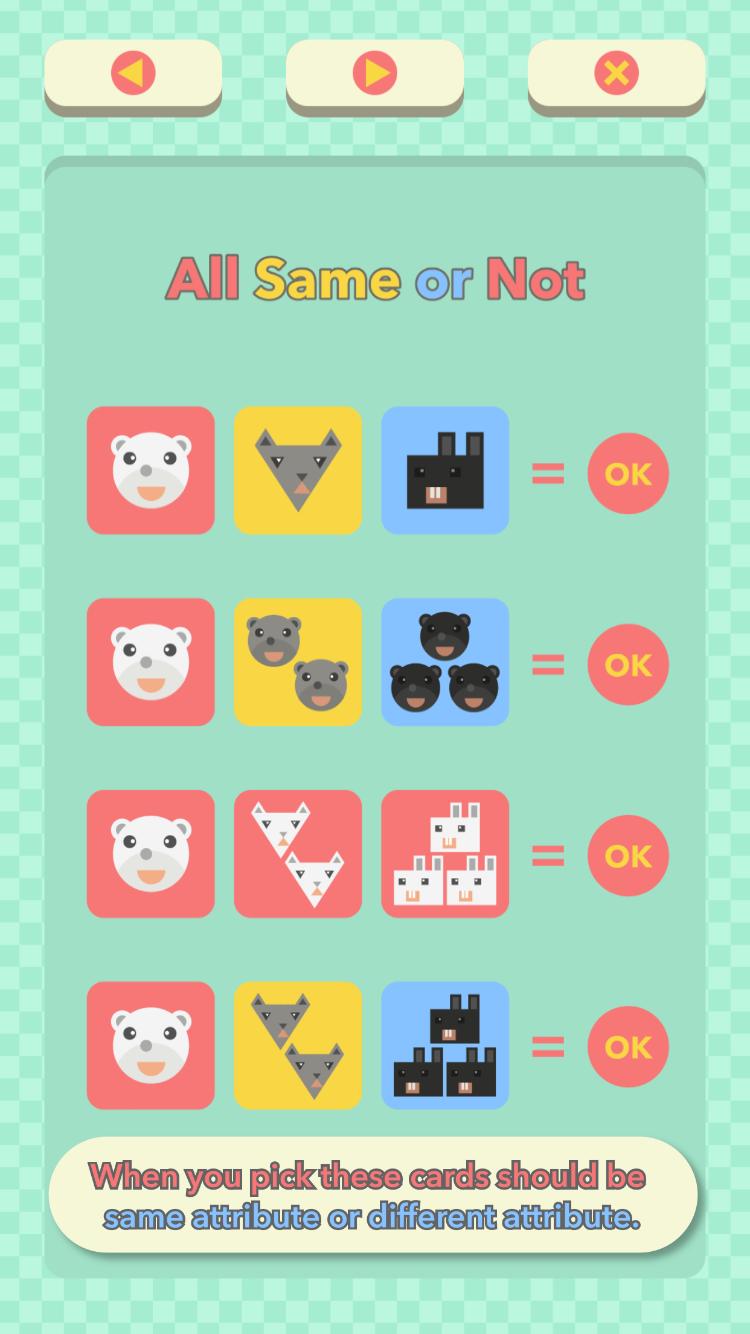Advance to the next tutorial page
This screenshot has width=750, height=1334.
375,73
